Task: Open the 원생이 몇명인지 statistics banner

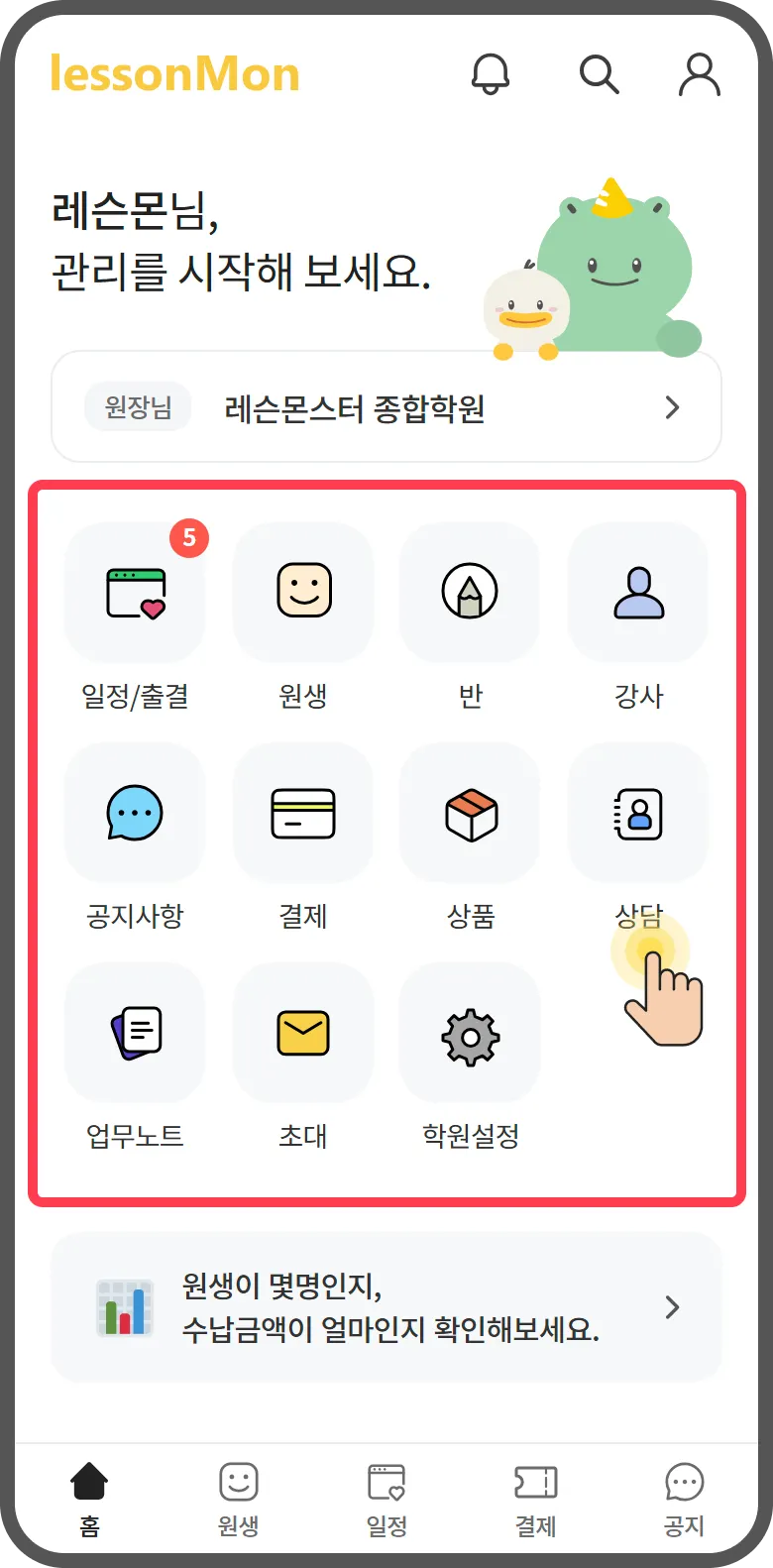Action: click(386, 1307)
